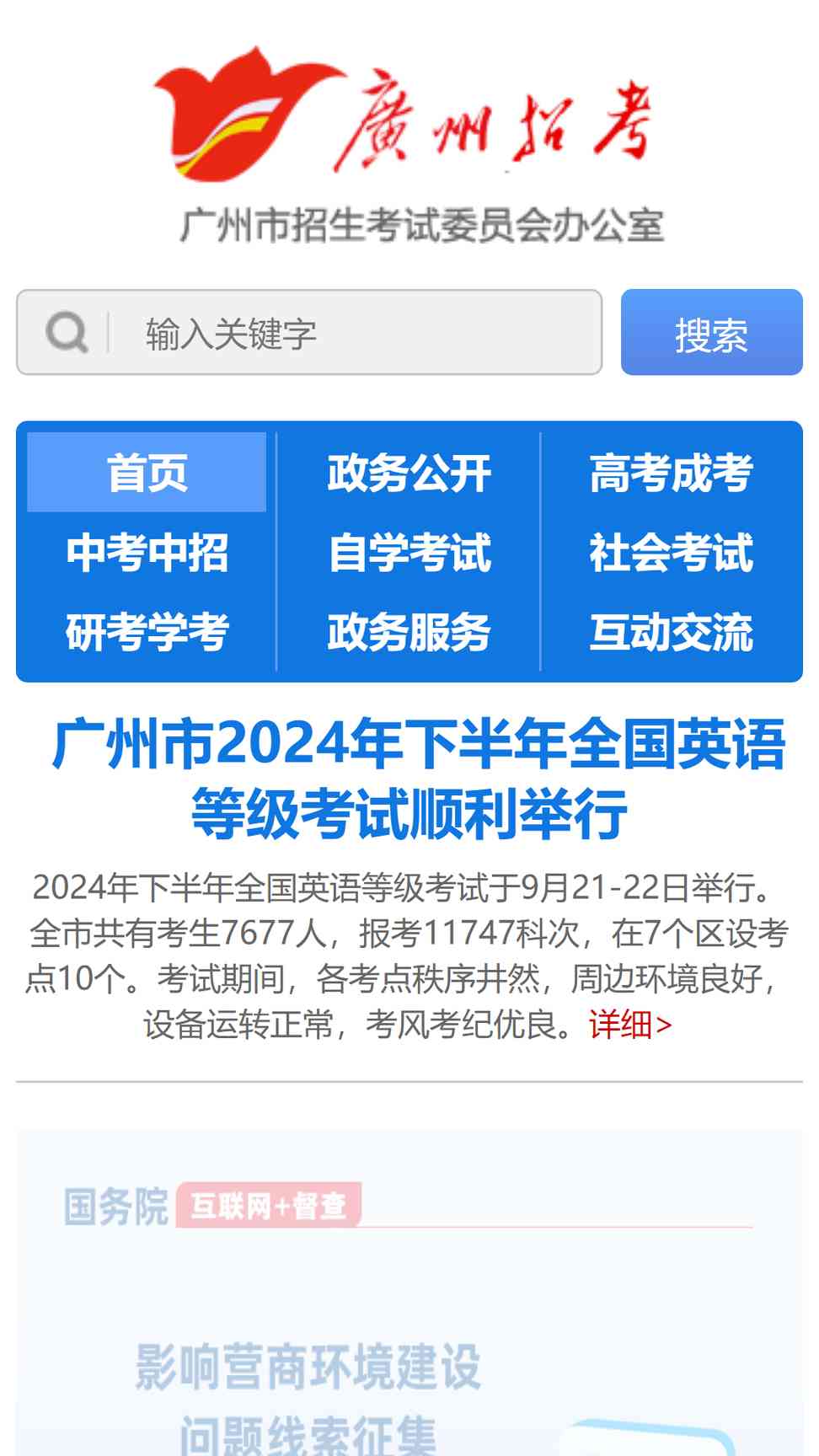Open 中考中招 section
The image size is (819, 1456).
(147, 553)
